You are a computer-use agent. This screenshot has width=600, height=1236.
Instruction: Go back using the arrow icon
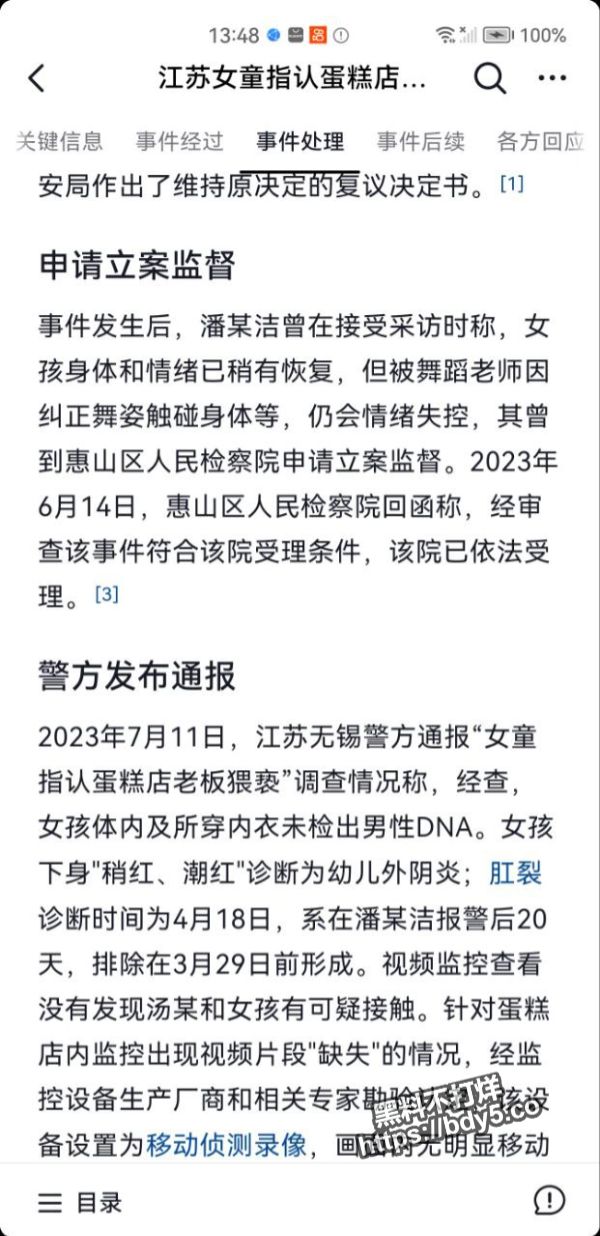37,78
